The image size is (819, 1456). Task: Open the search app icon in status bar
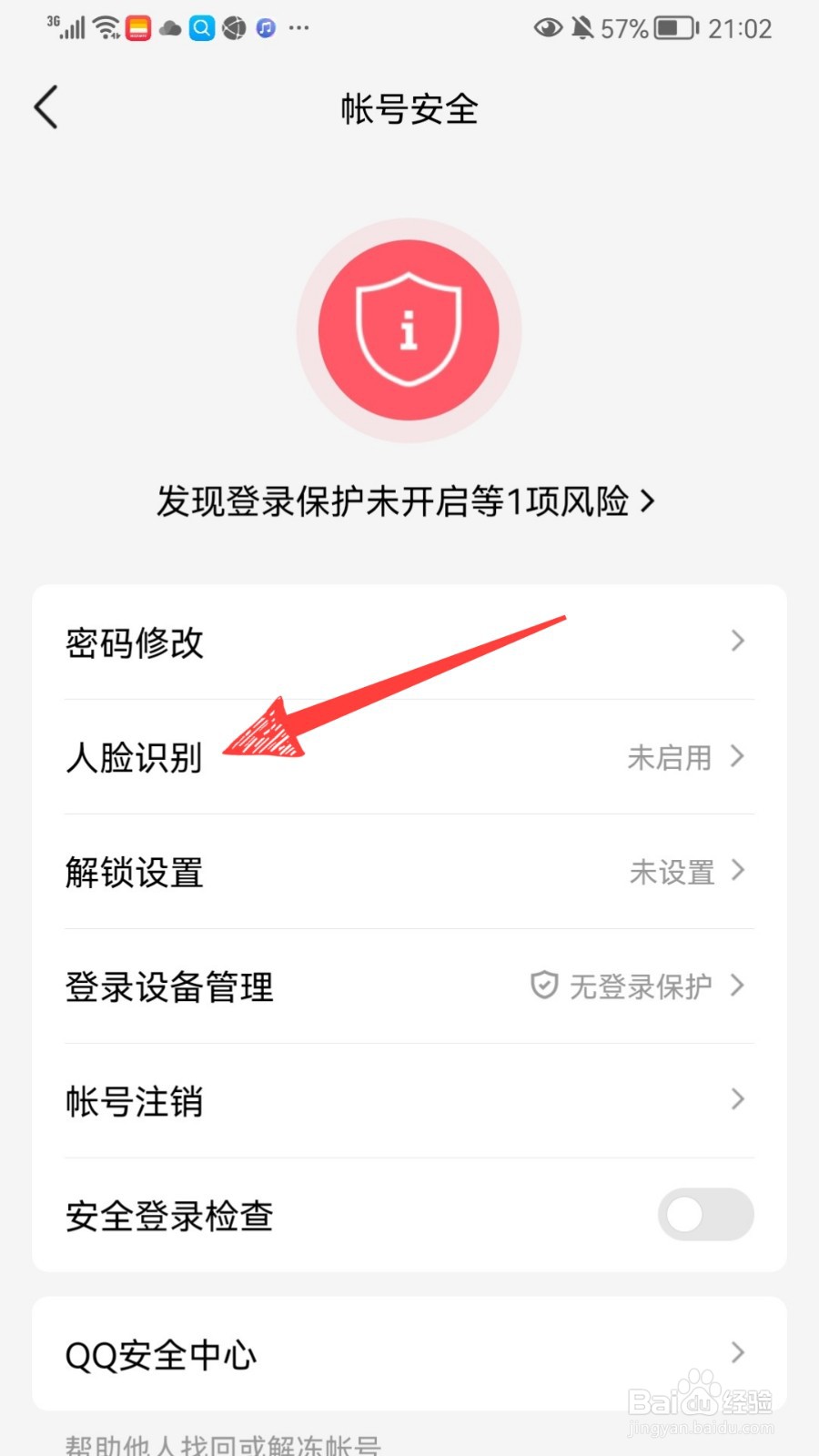pos(202,27)
